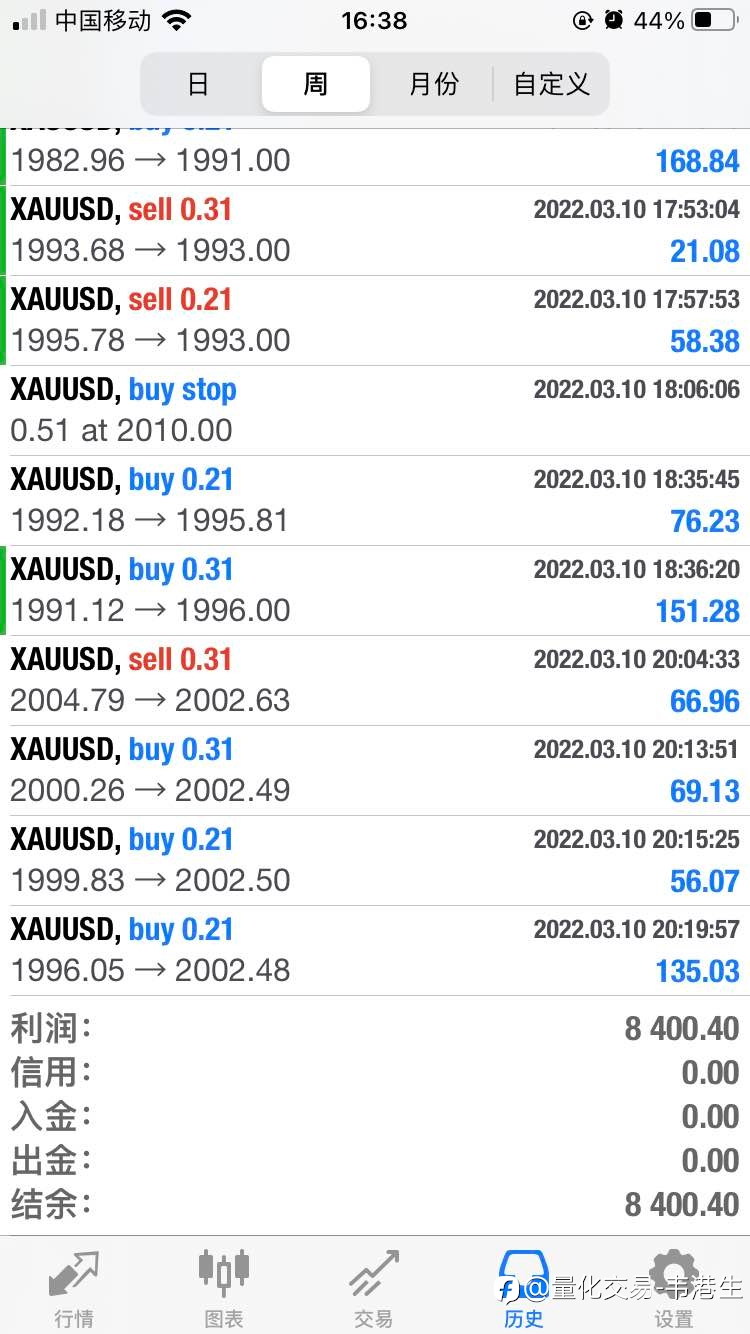The height and width of the screenshot is (1334, 750).
Task: Open the sell 0.21 trade at 17:57:53
Action: (x=375, y=321)
